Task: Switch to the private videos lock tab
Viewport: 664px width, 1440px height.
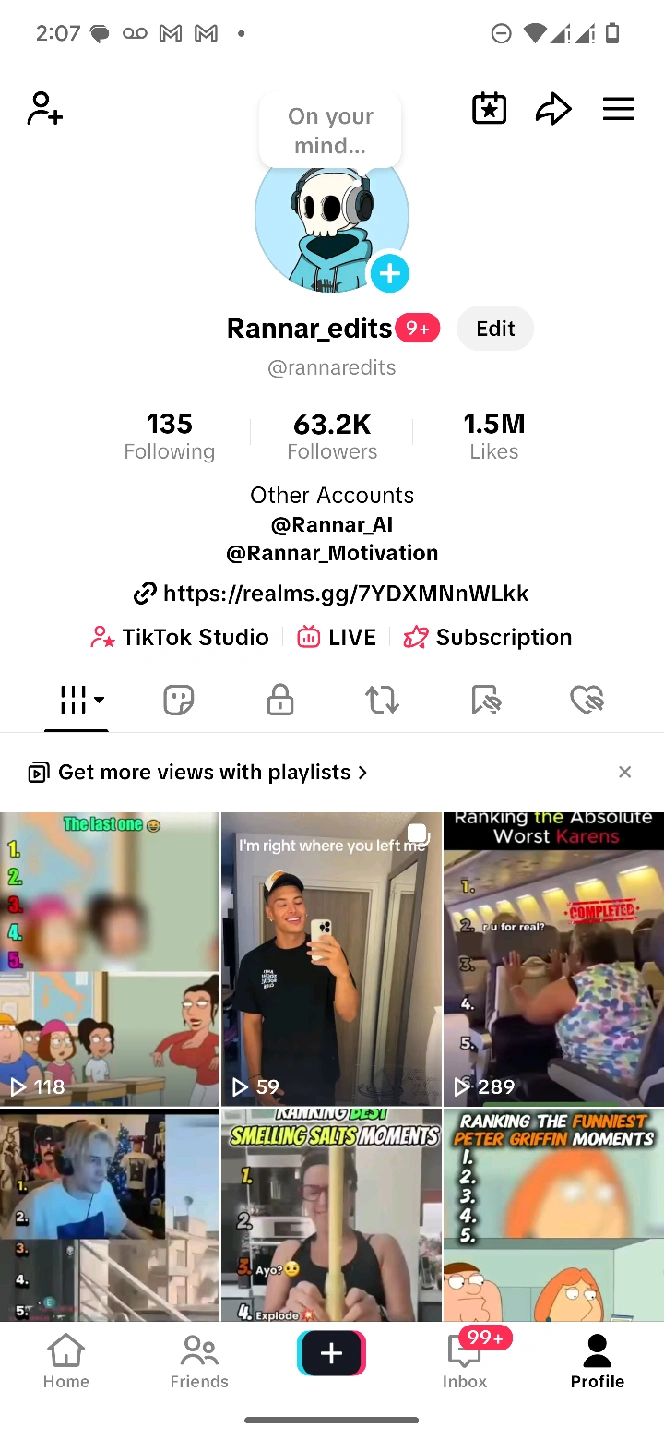Action: point(280,699)
